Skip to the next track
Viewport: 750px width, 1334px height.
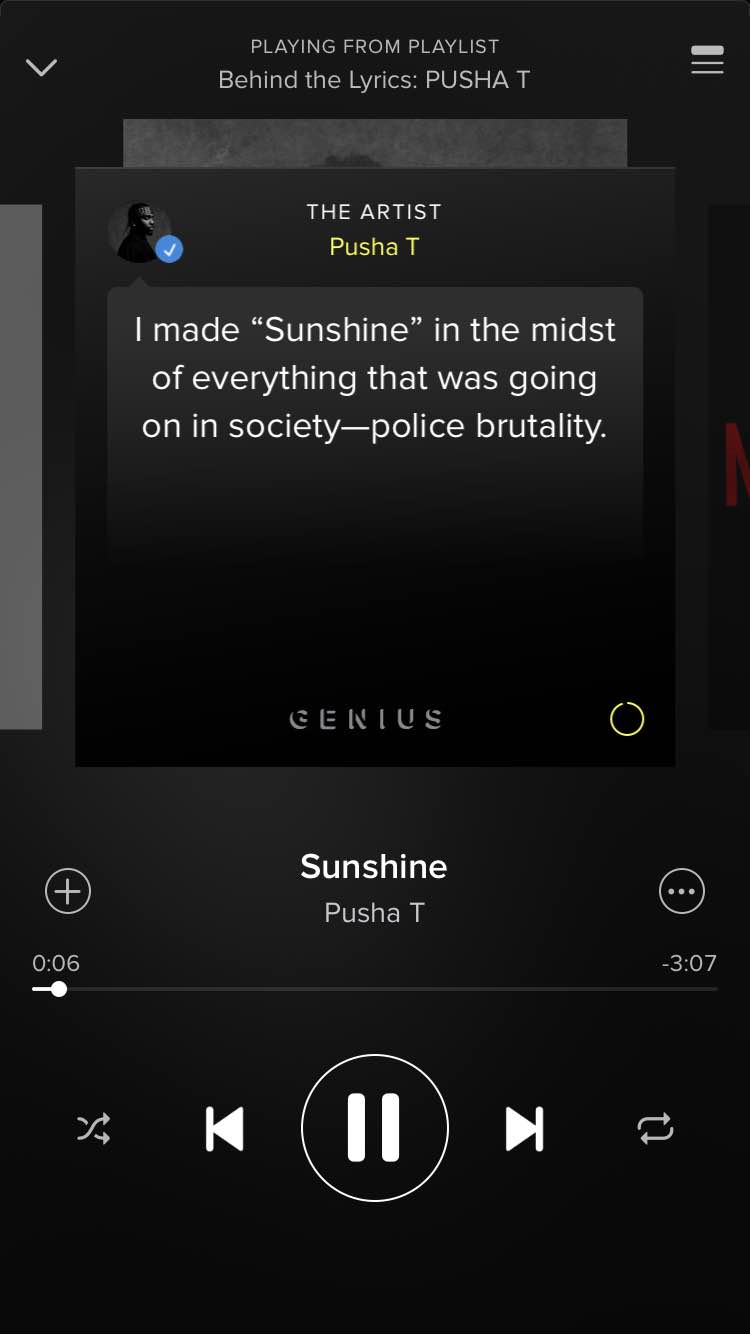point(525,1129)
